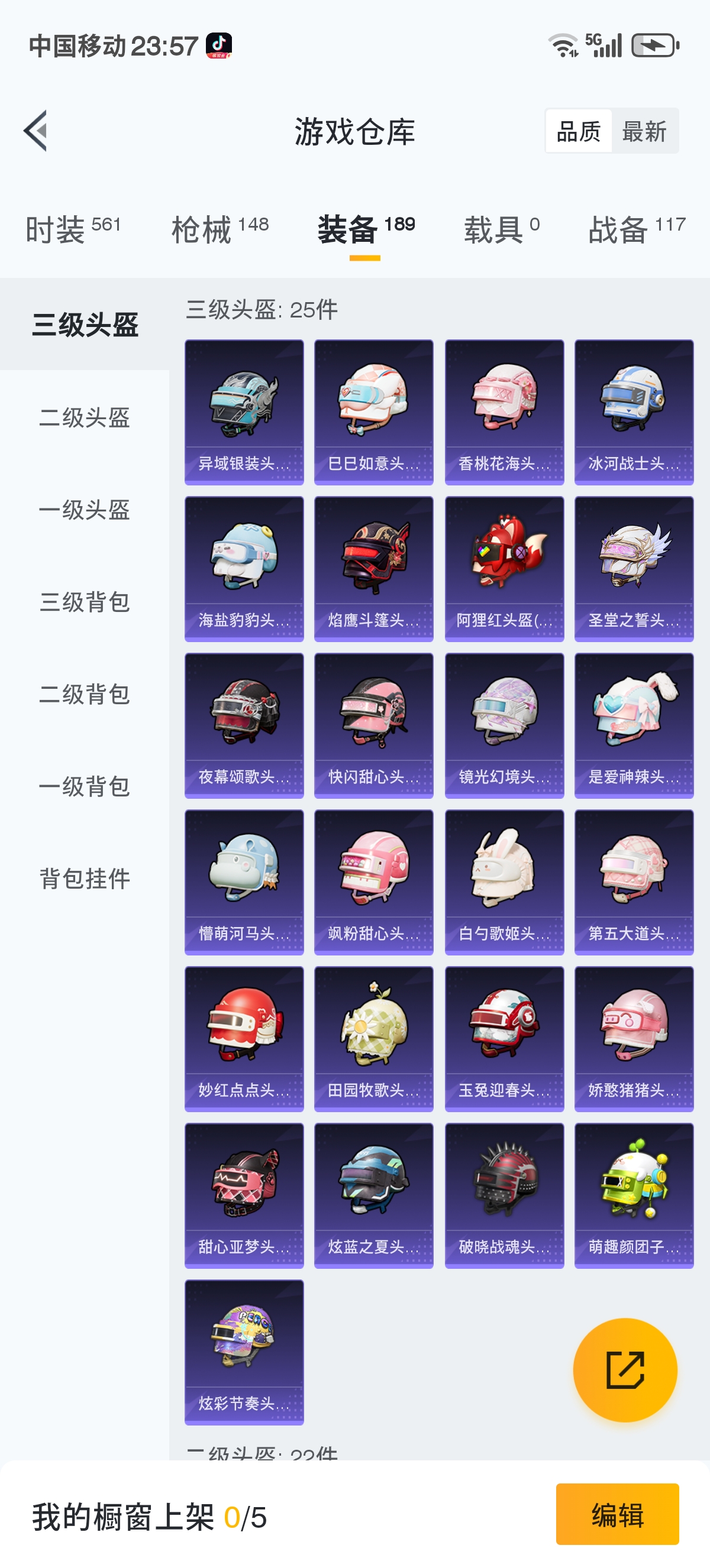The width and height of the screenshot is (710, 1568).
Task: Select 二级背包 in the side menu
Action: point(85,694)
